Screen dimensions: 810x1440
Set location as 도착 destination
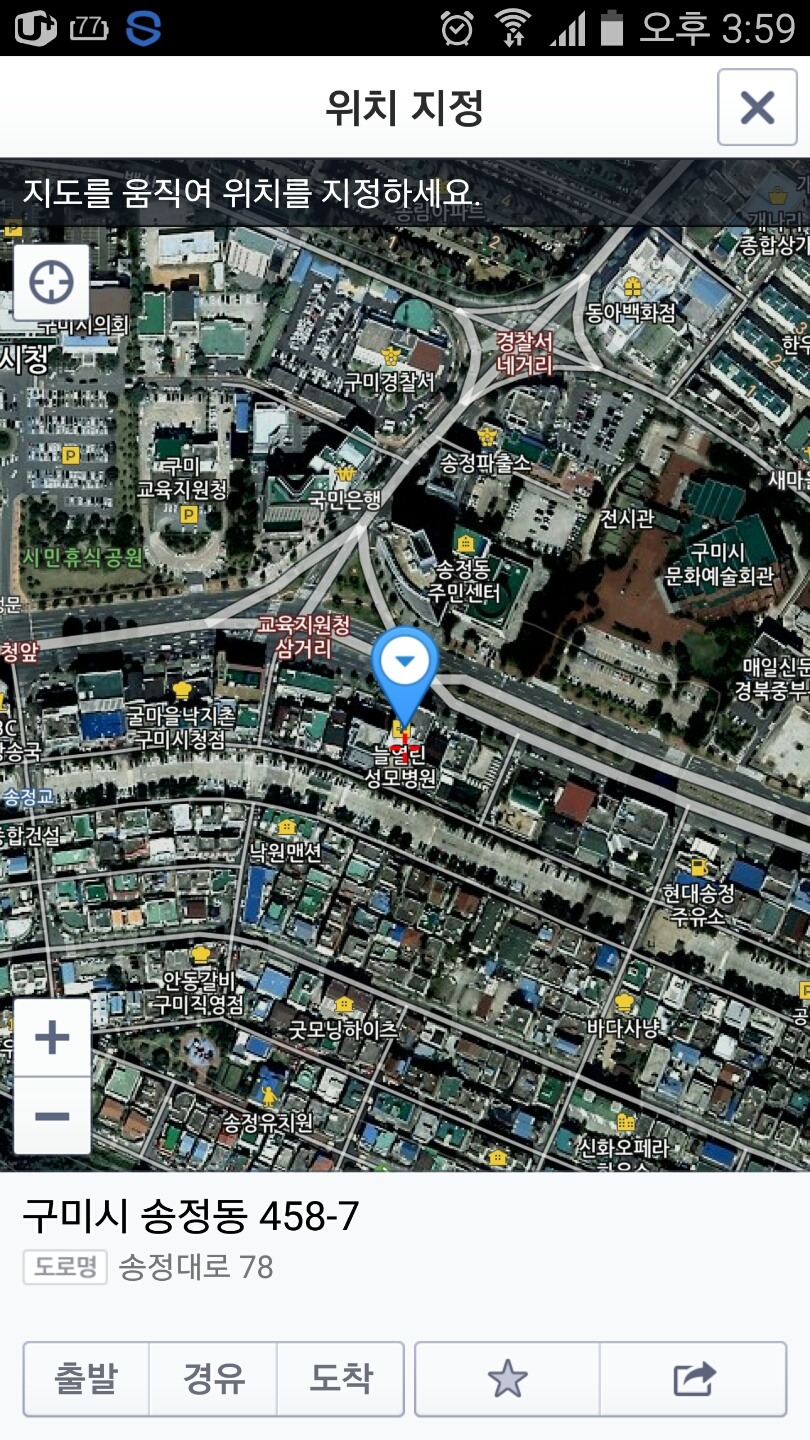(340, 1379)
